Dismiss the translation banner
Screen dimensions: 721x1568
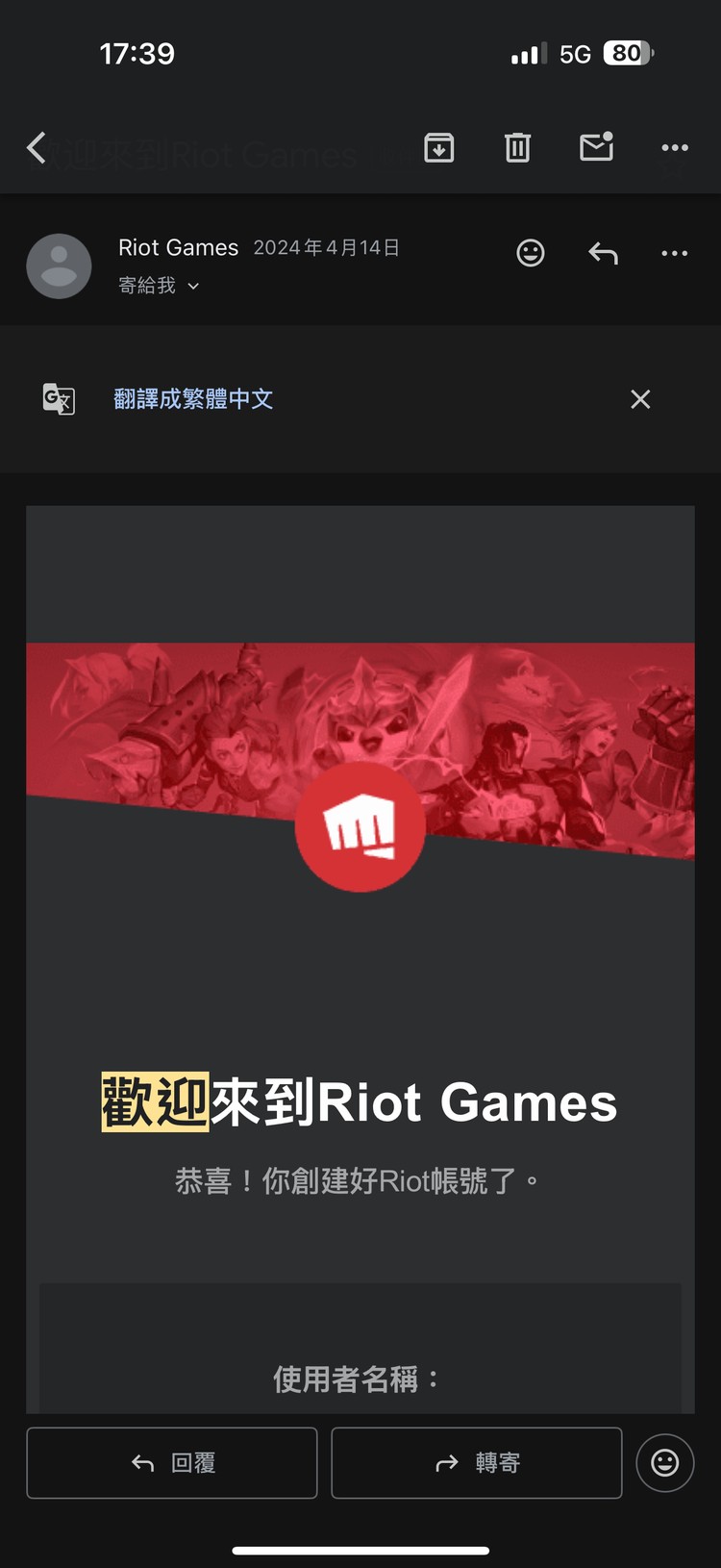[x=640, y=399]
